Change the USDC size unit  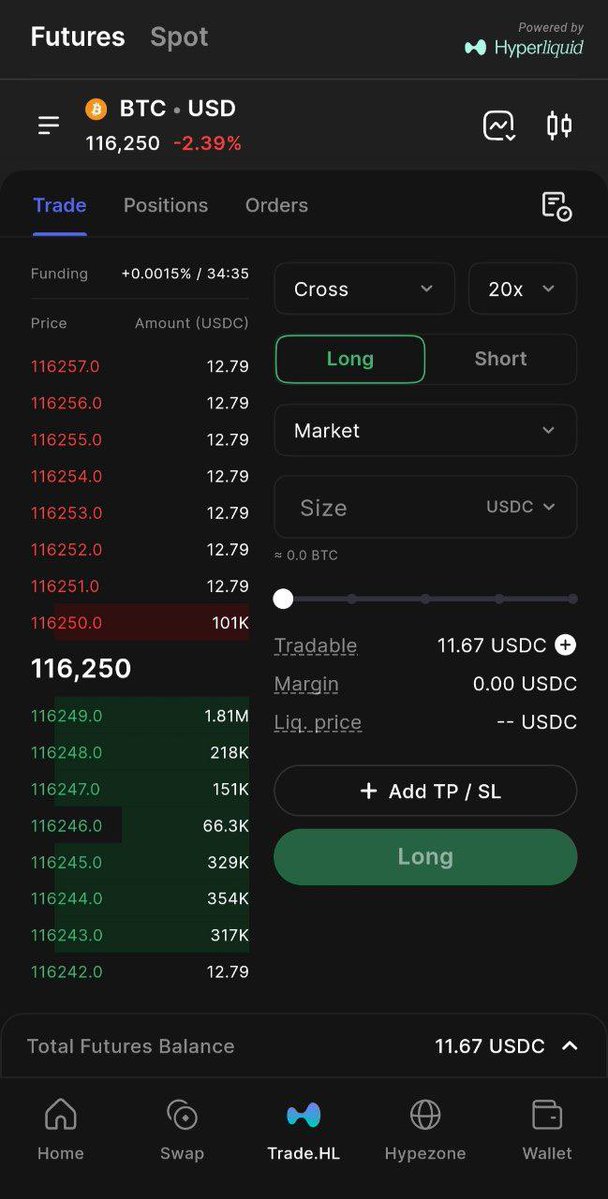[521, 507]
